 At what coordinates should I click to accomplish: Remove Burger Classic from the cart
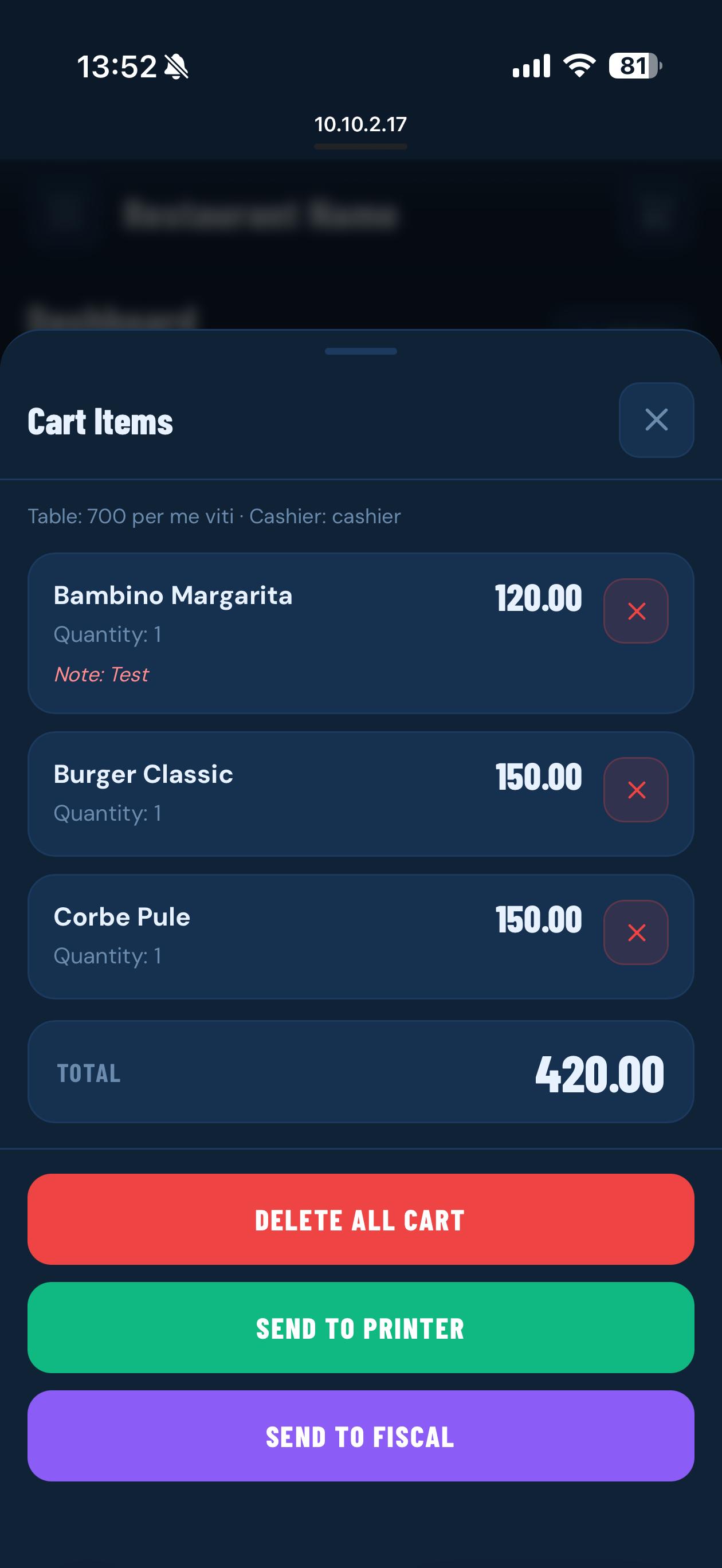coord(635,790)
